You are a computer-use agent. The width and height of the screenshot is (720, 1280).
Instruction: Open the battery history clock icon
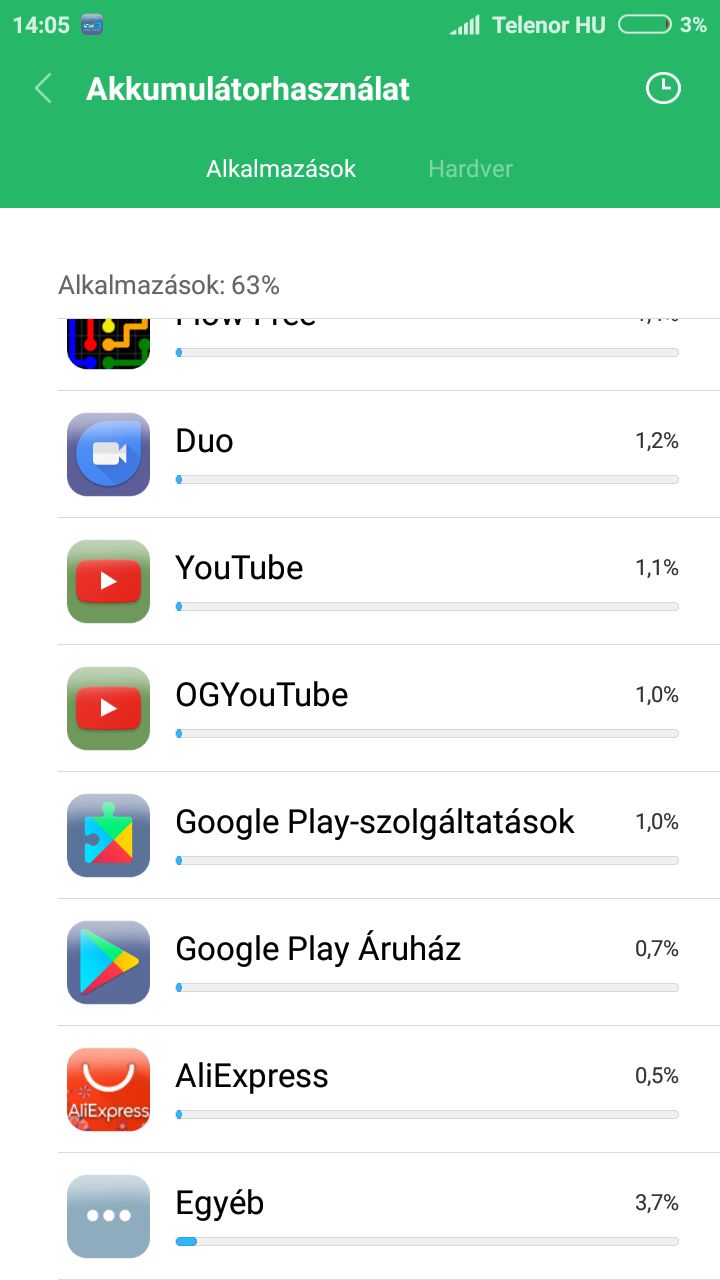662,88
